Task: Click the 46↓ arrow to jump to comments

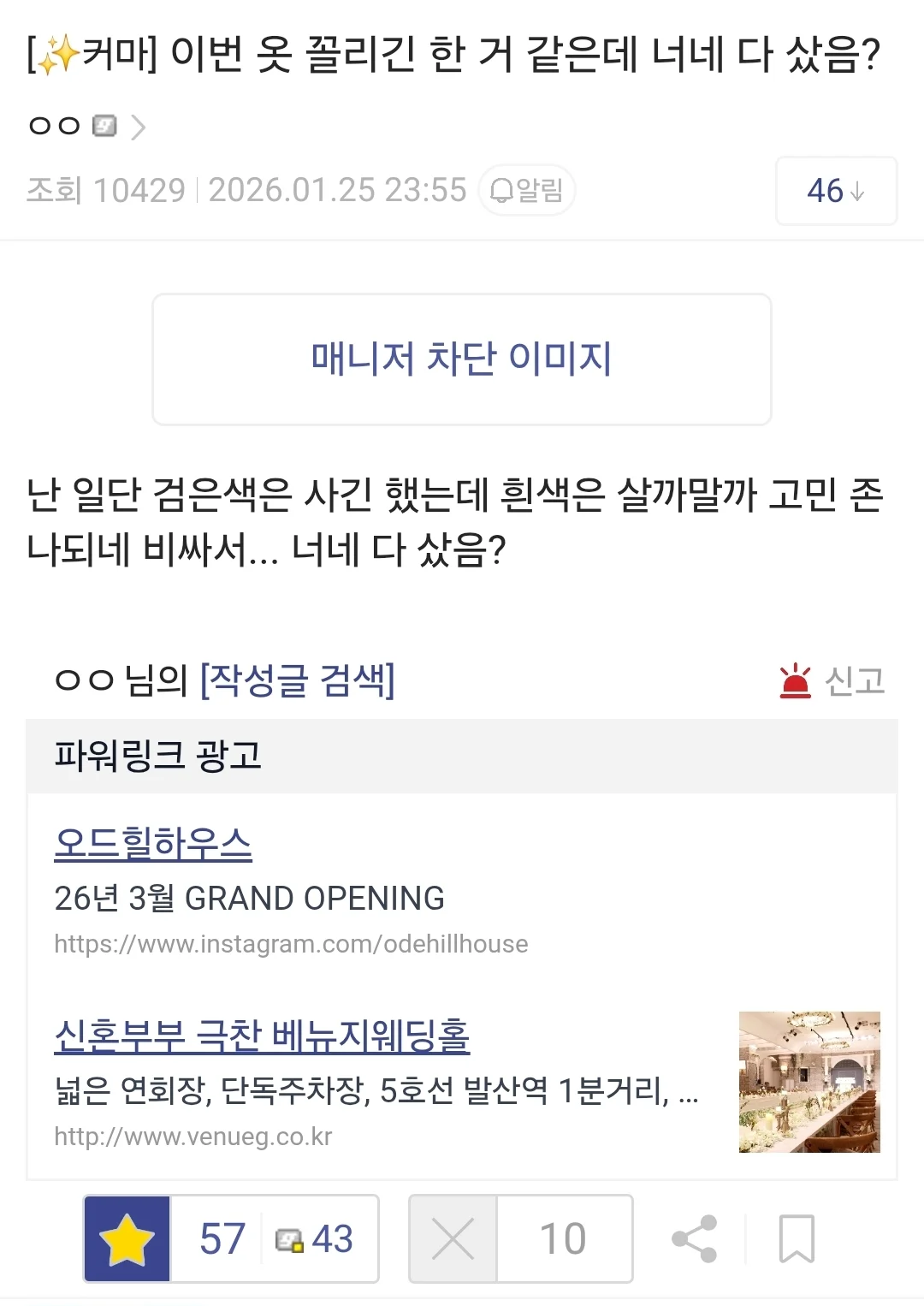Action: (835, 192)
